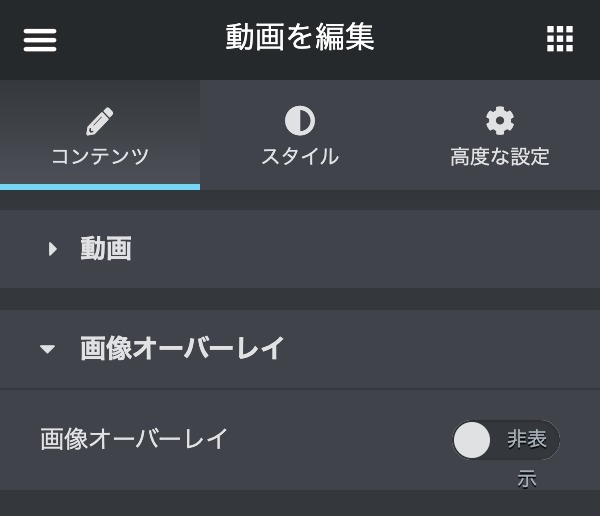The height and width of the screenshot is (516, 600).
Task: Open the hamburger menu
Action: point(40,39)
